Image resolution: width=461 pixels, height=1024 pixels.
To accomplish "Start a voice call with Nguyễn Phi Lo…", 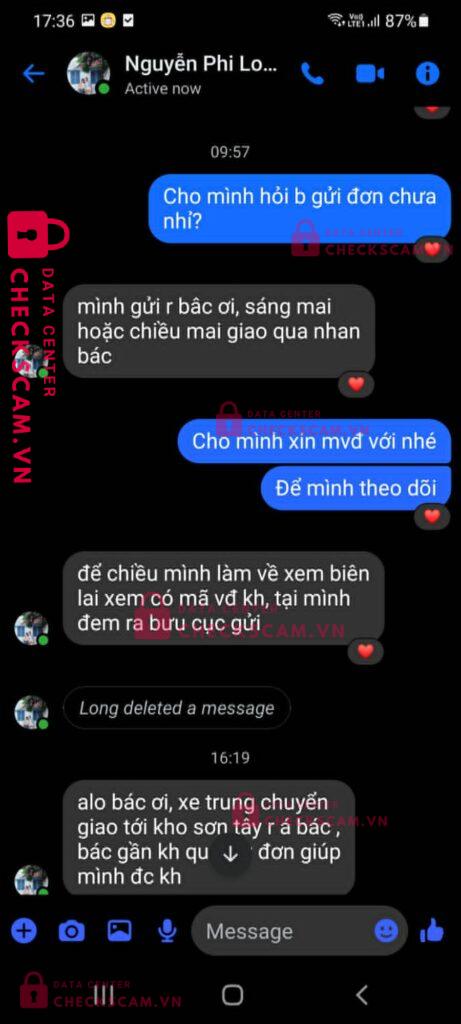I will point(312,74).
